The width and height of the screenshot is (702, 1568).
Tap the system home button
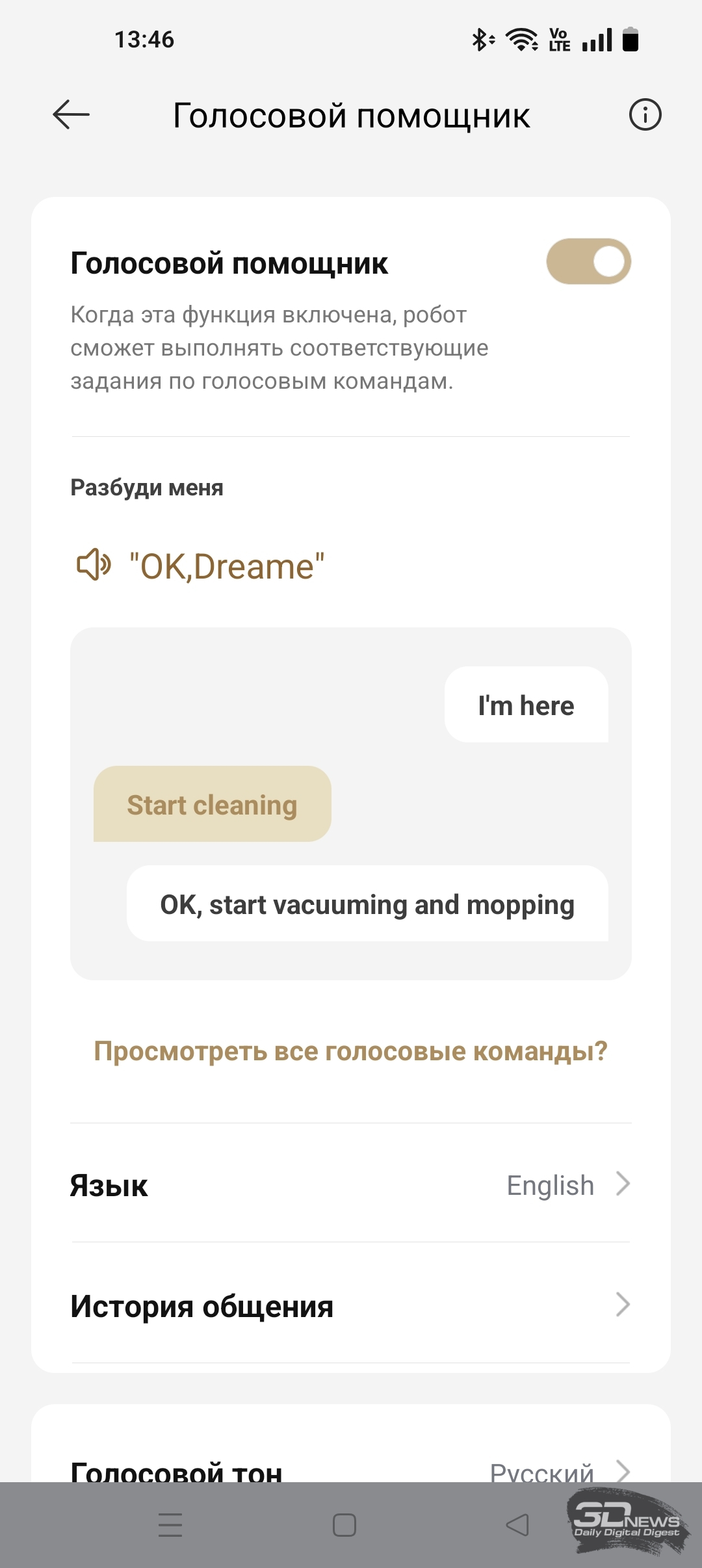click(x=344, y=1525)
